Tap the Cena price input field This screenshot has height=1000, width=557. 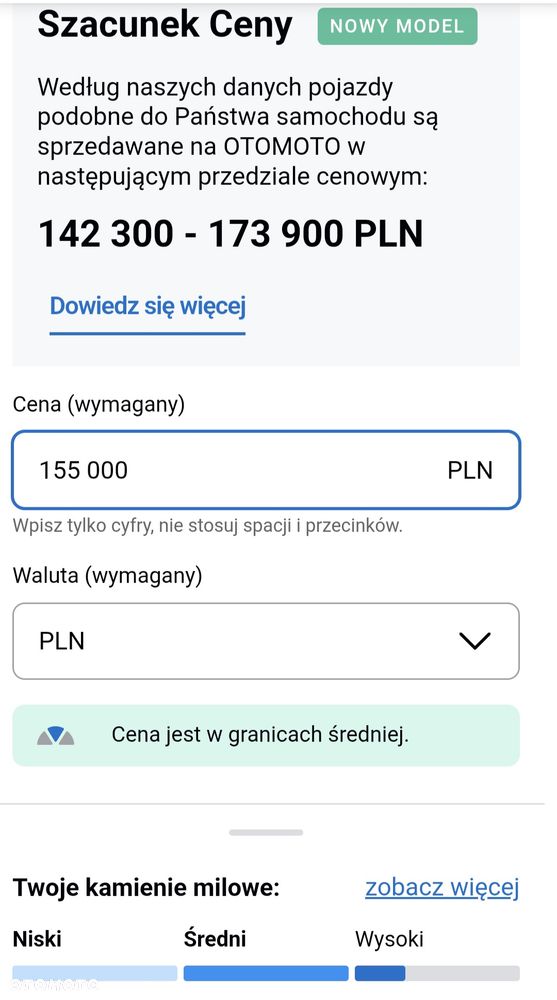(266, 470)
